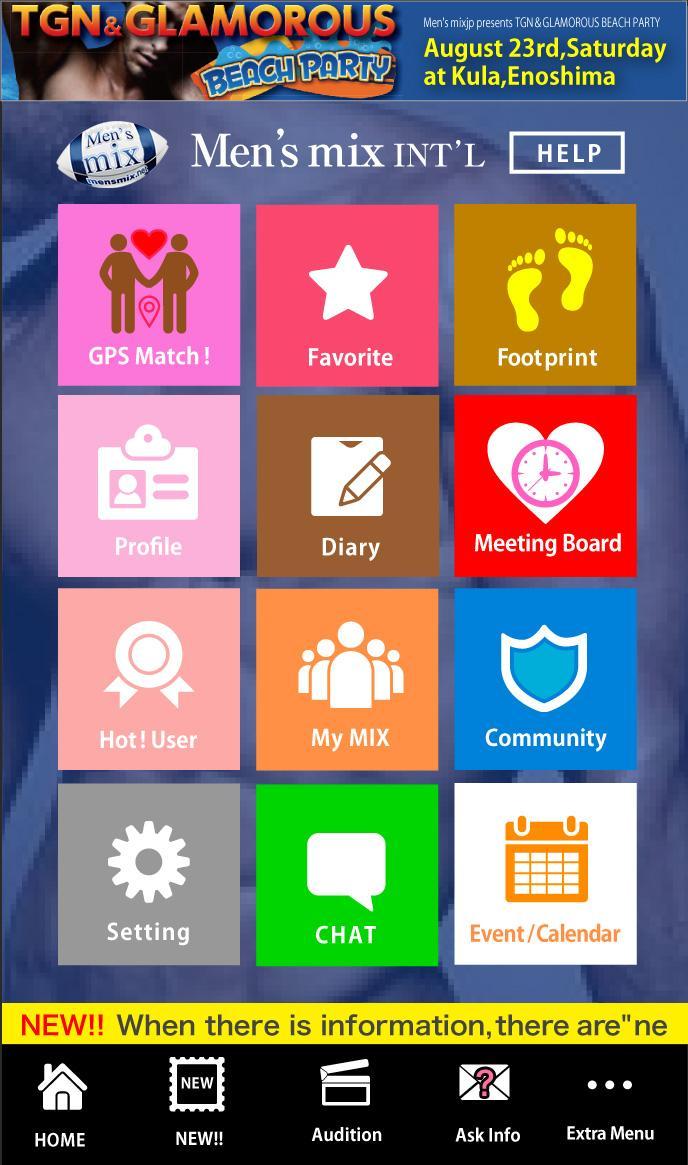
Task: Open the Meeting Board tile
Action: point(545,486)
